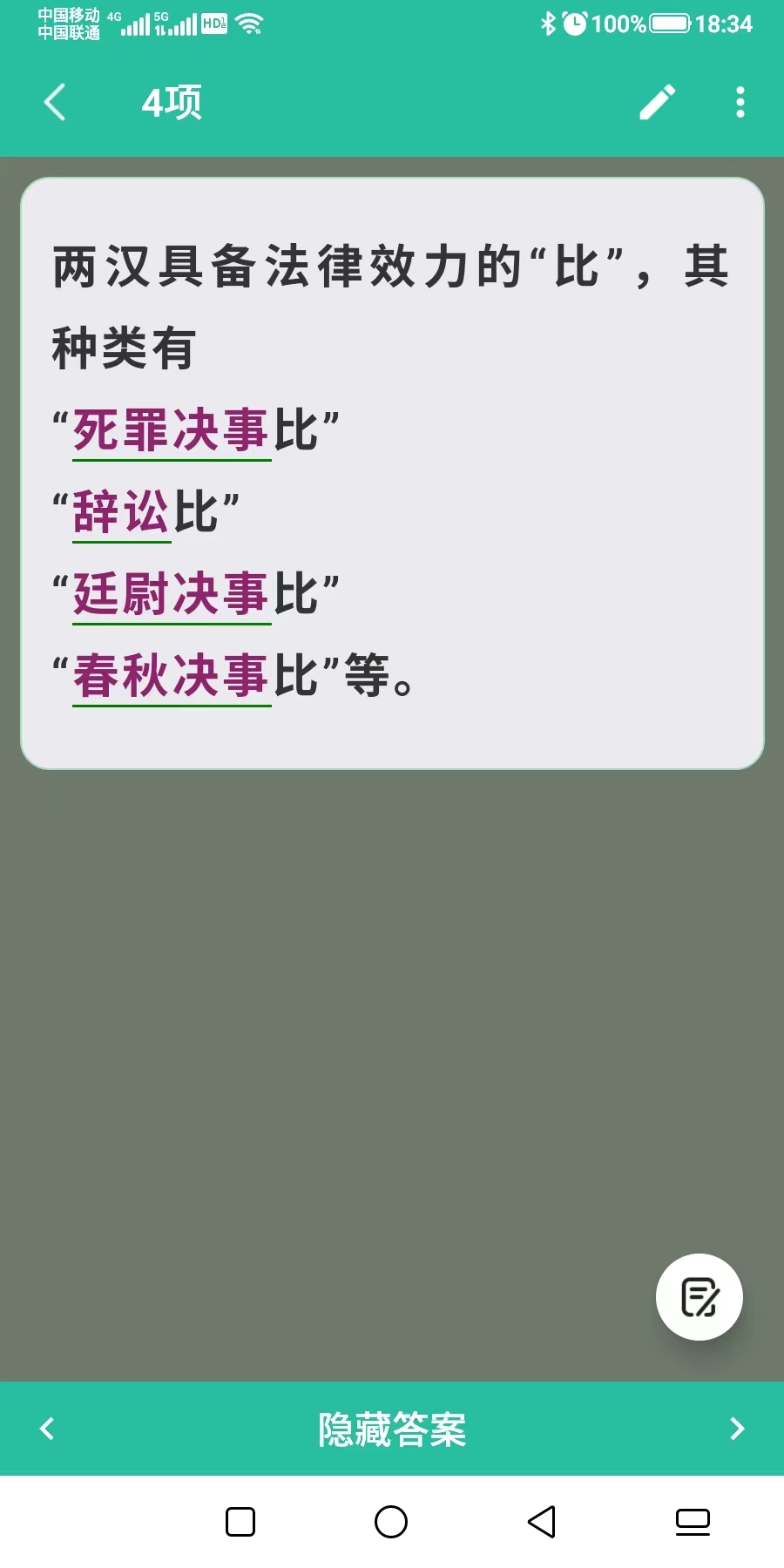This screenshot has width=784, height=1568.
Task: Return to the system home screen
Action: tap(391, 1522)
